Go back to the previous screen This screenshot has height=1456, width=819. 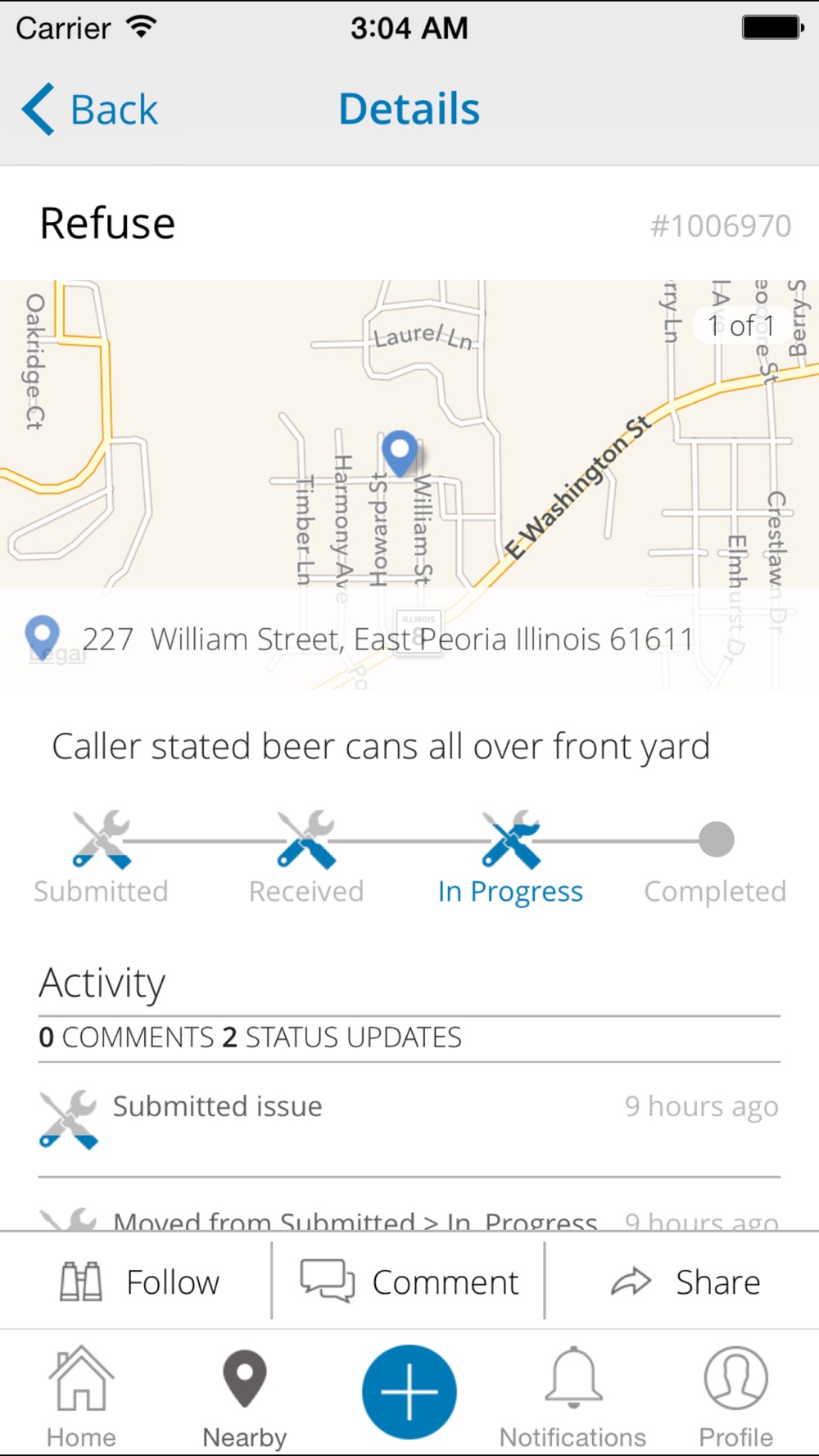[90, 110]
